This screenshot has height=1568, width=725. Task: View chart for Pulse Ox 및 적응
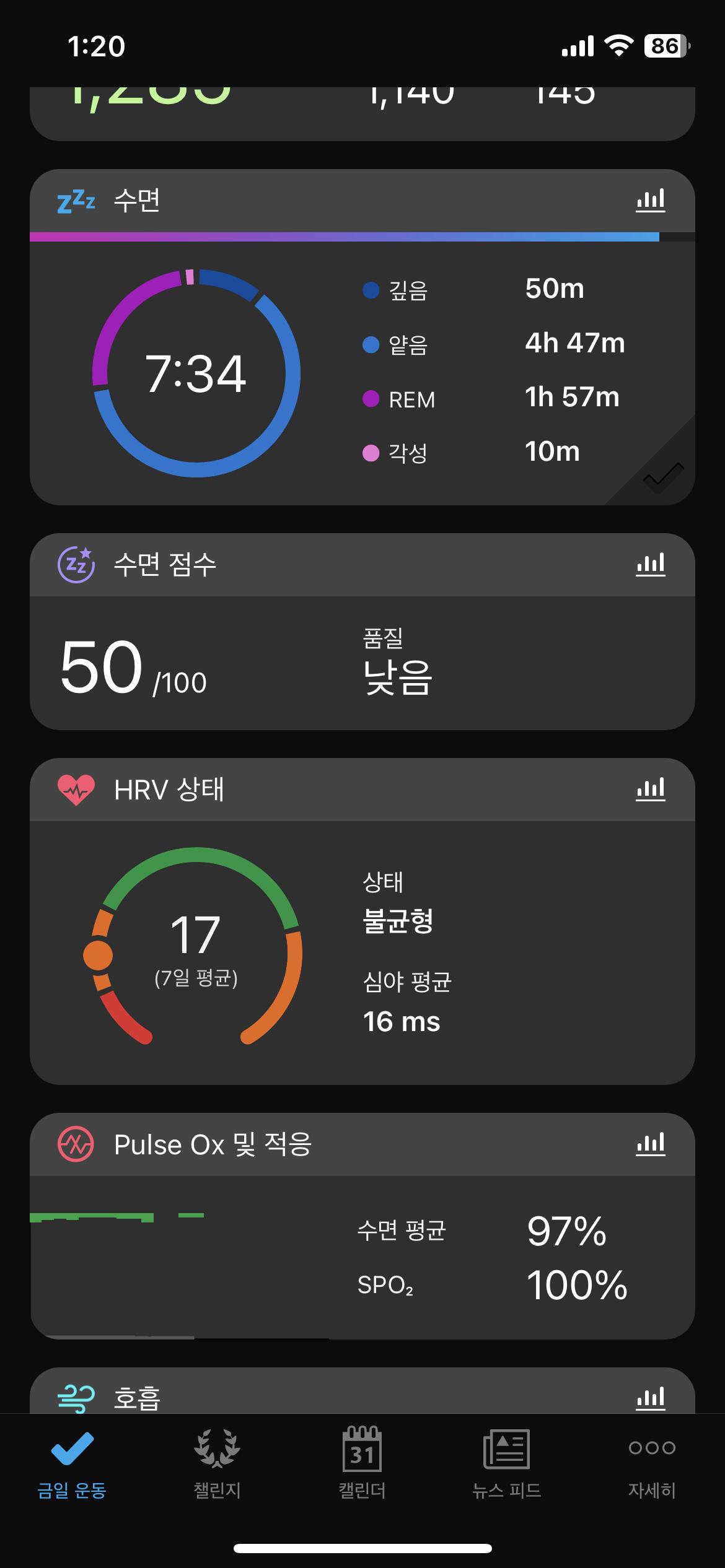click(x=651, y=1144)
